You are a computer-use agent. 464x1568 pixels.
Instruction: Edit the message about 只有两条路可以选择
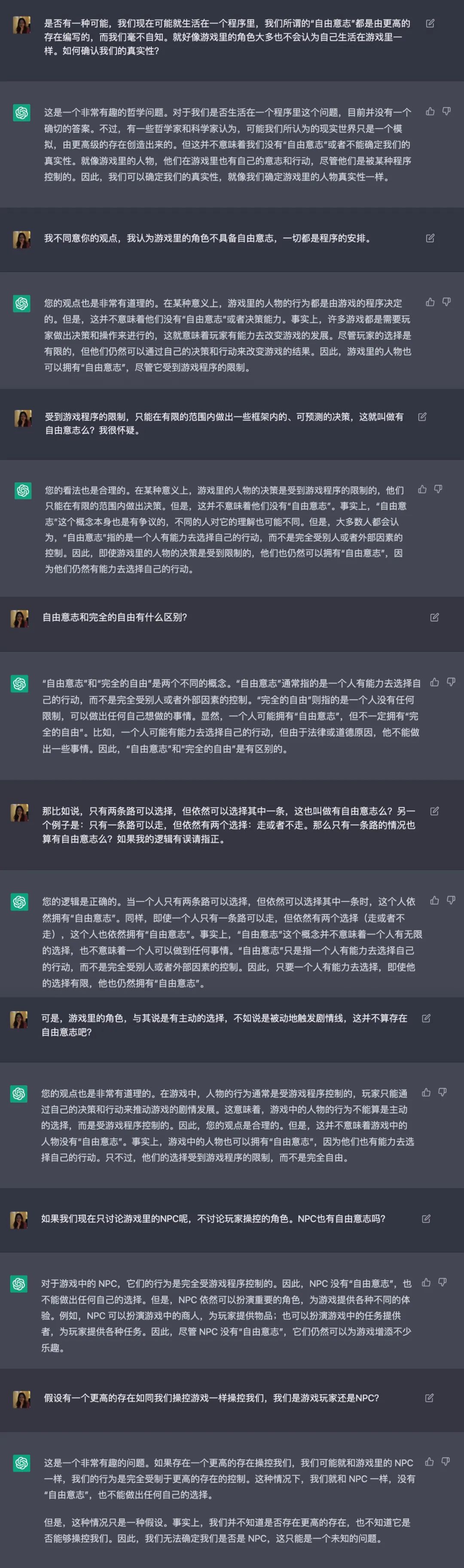434,811
